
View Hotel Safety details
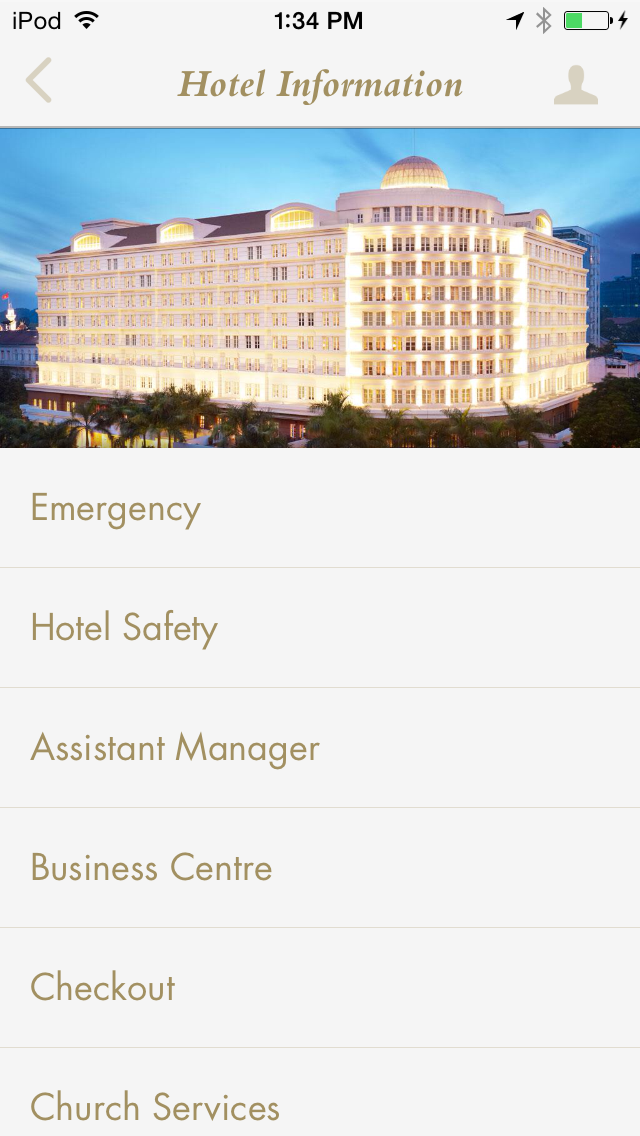pyautogui.click(x=320, y=628)
